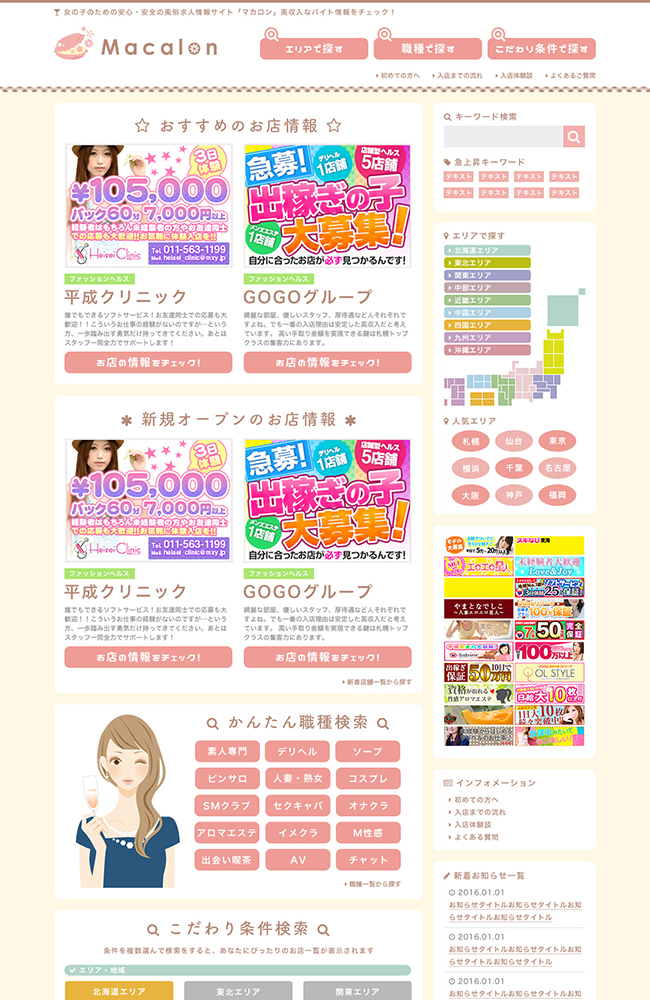Open 新着店舗一覧から探す link

pyautogui.click(x=377, y=682)
